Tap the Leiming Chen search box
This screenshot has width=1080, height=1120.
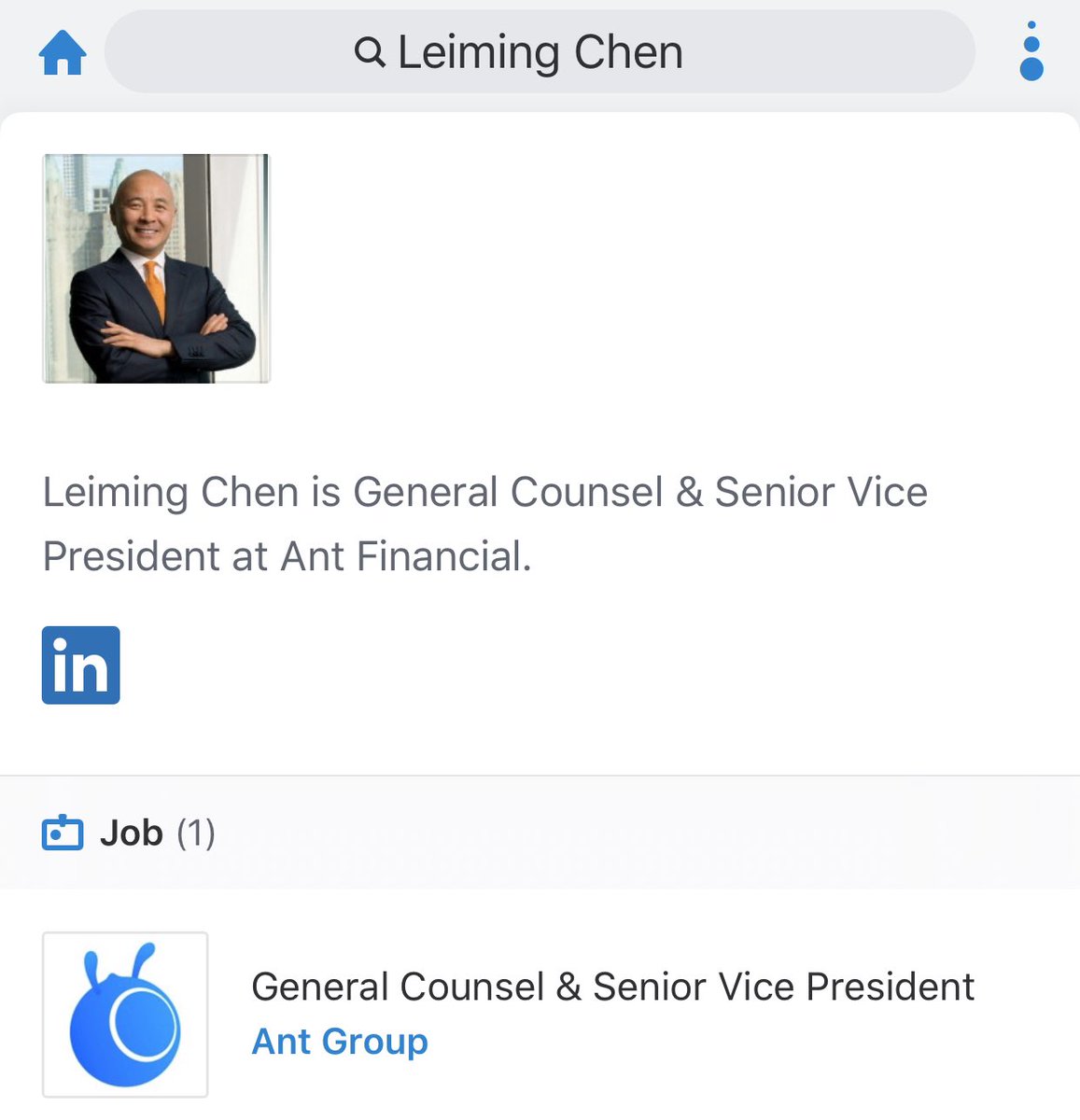tap(540, 52)
